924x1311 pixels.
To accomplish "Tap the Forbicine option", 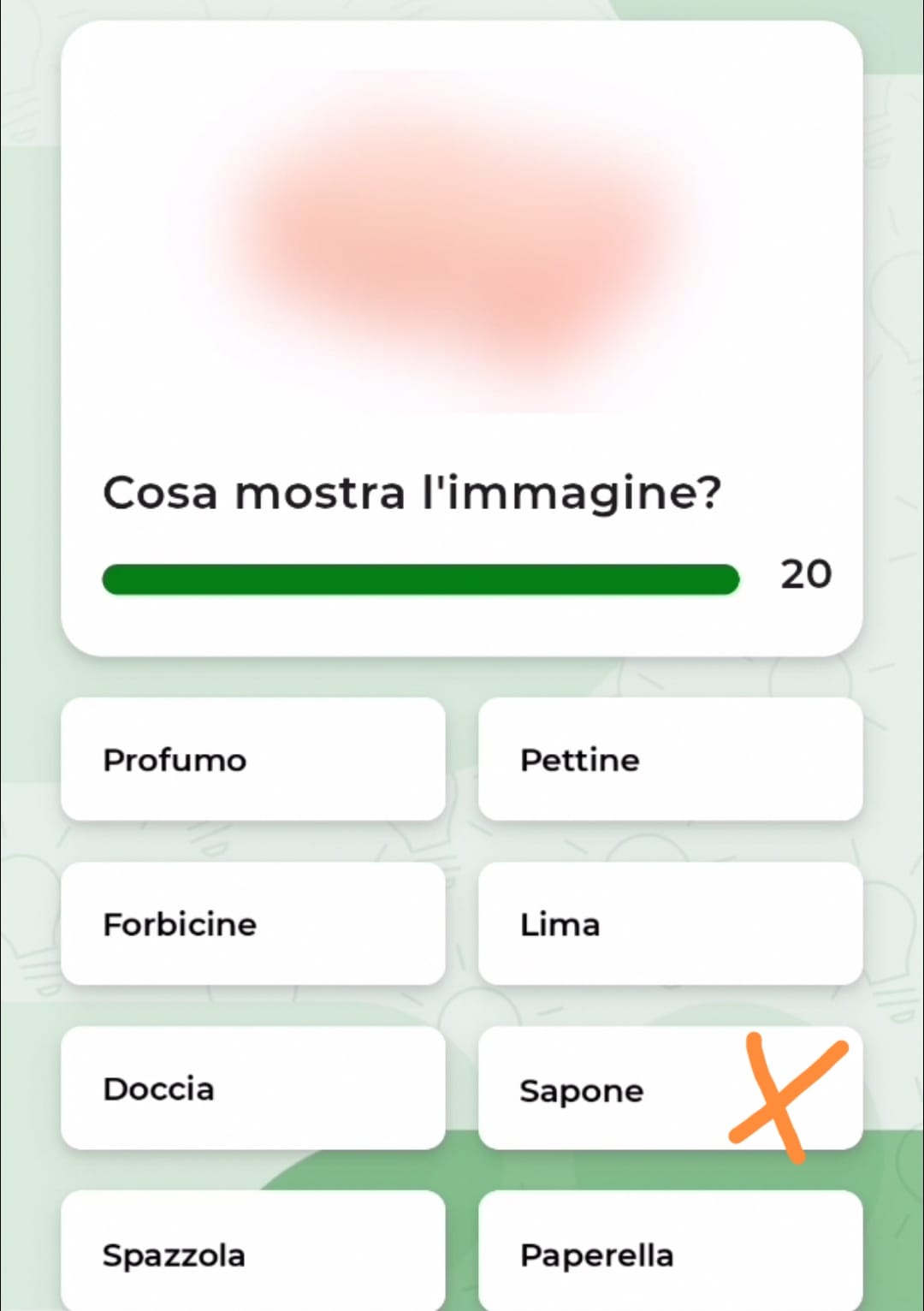I will coord(253,923).
